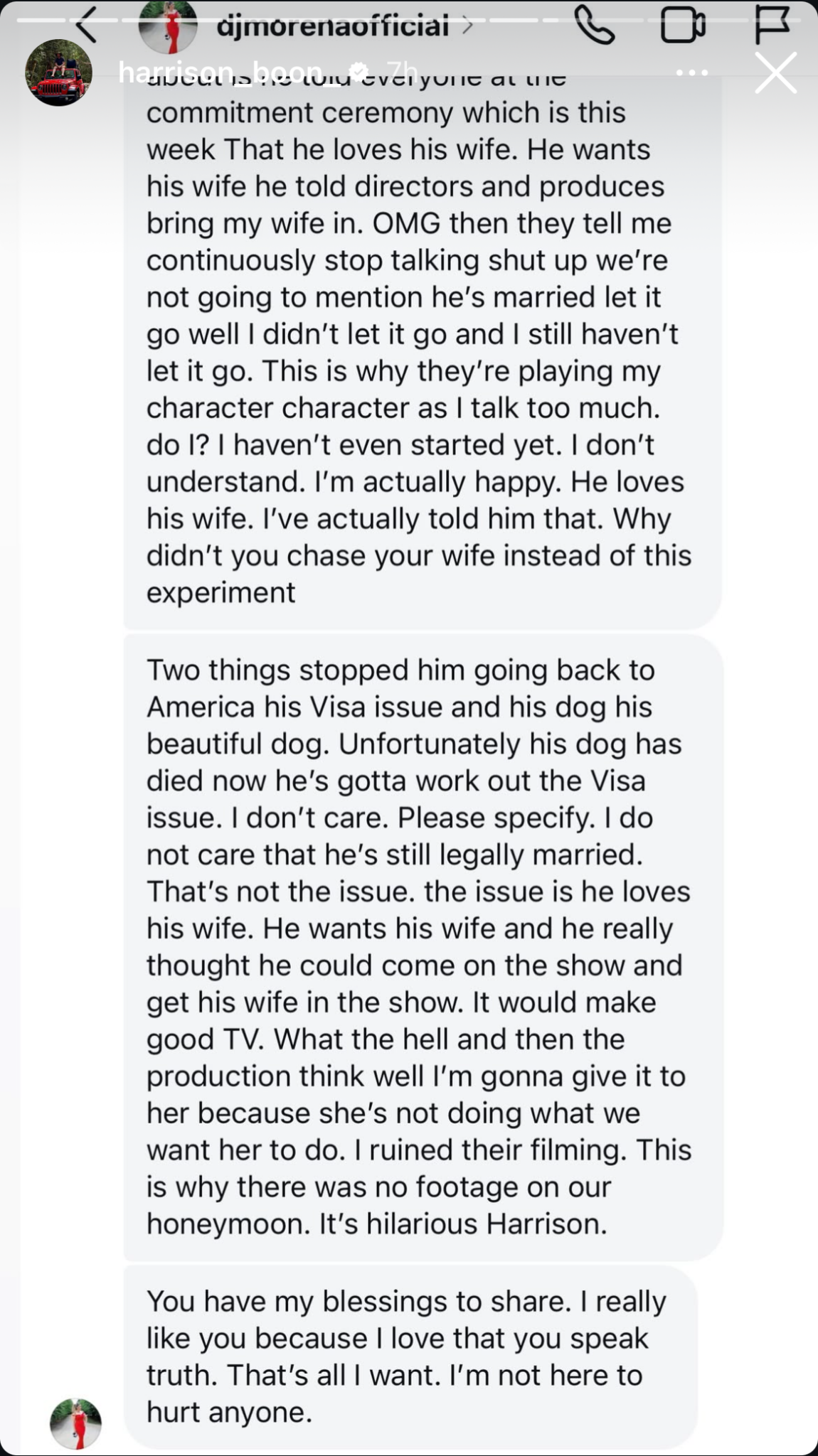
Task: Open harrison_boon's profile picture
Action: pos(58,73)
